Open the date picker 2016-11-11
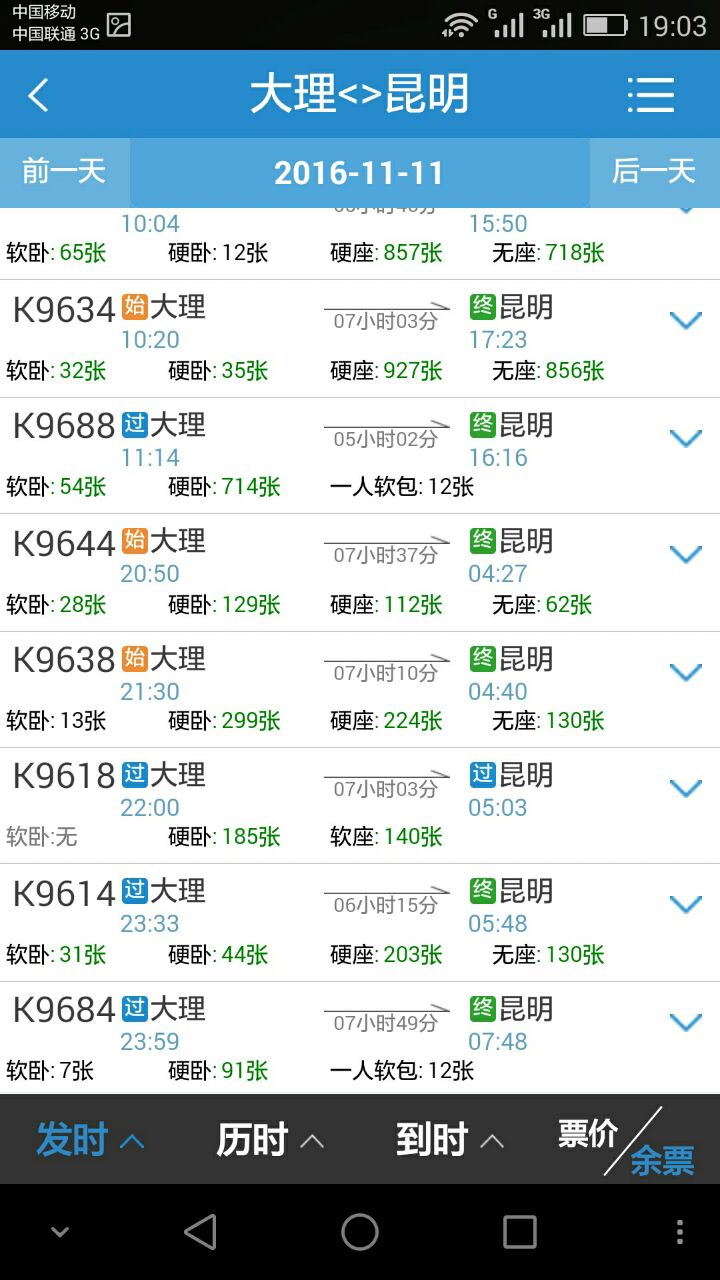The width and height of the screenshot is (720, 1280). point(359,173)
